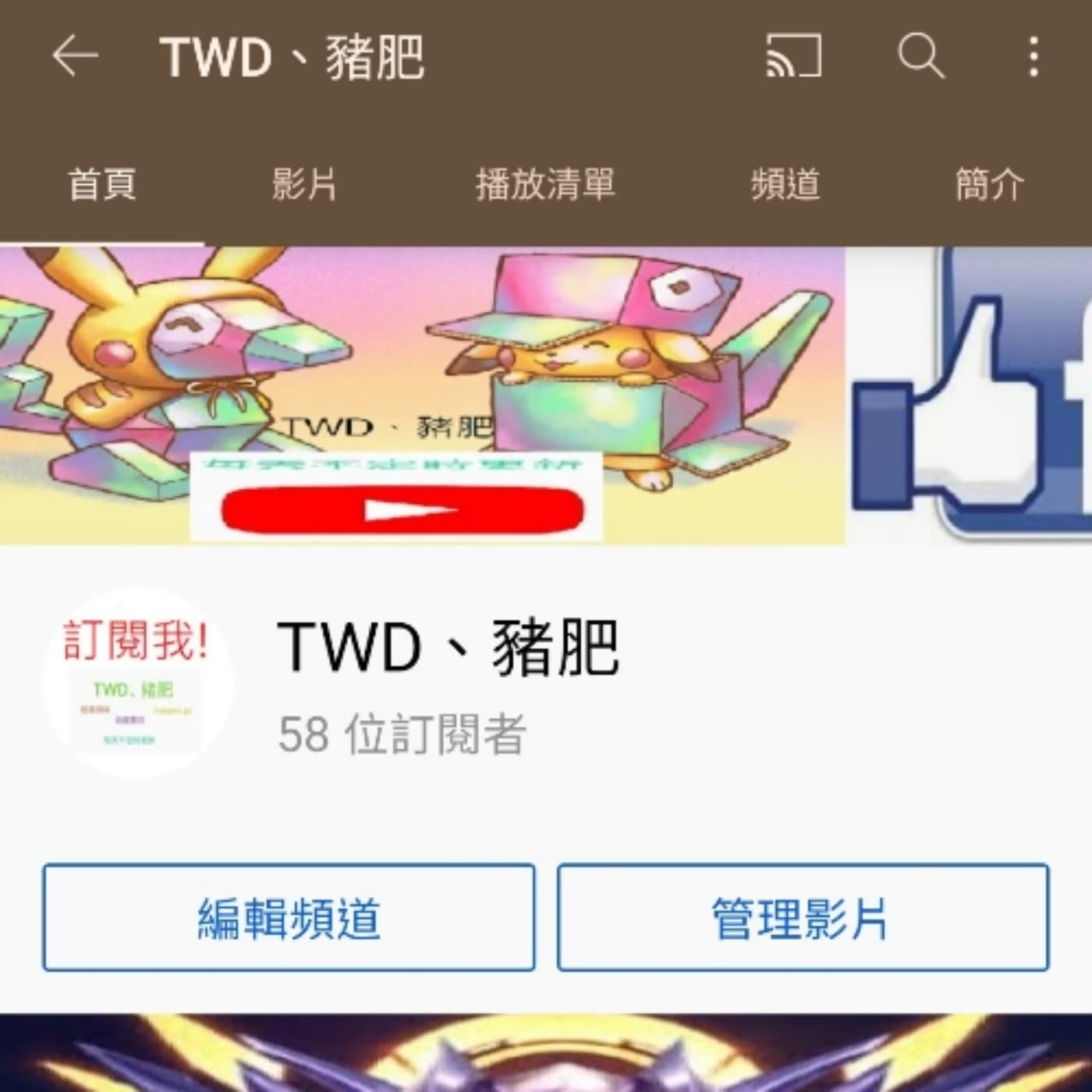
Task: Select the 頻道 tab
Action: tap(785, 185)
